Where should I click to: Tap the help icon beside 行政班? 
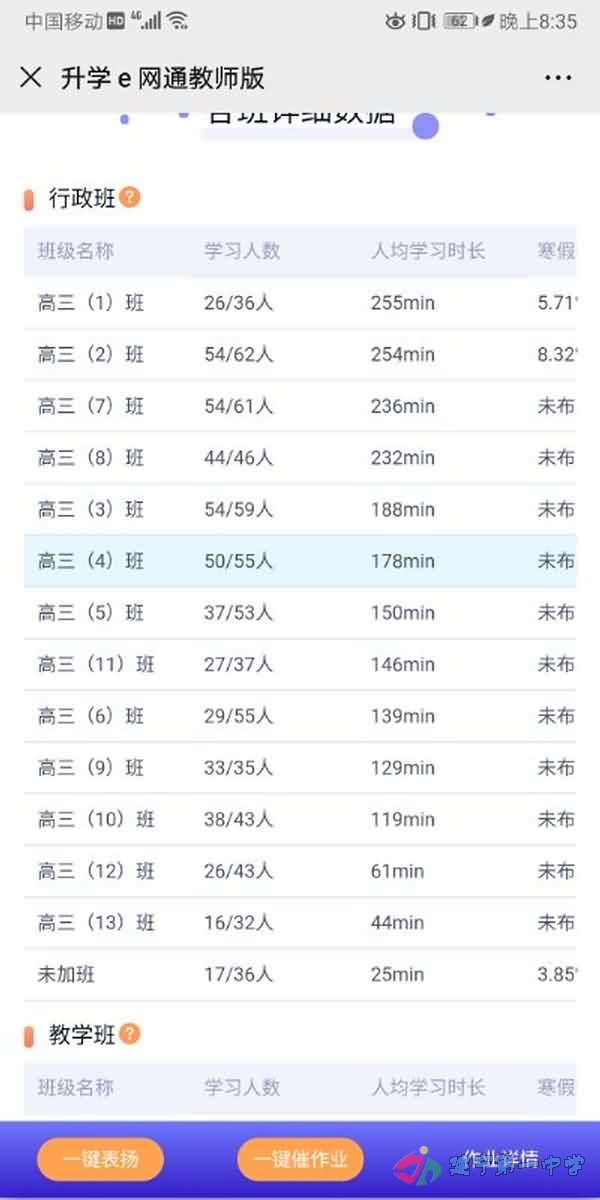130,197
